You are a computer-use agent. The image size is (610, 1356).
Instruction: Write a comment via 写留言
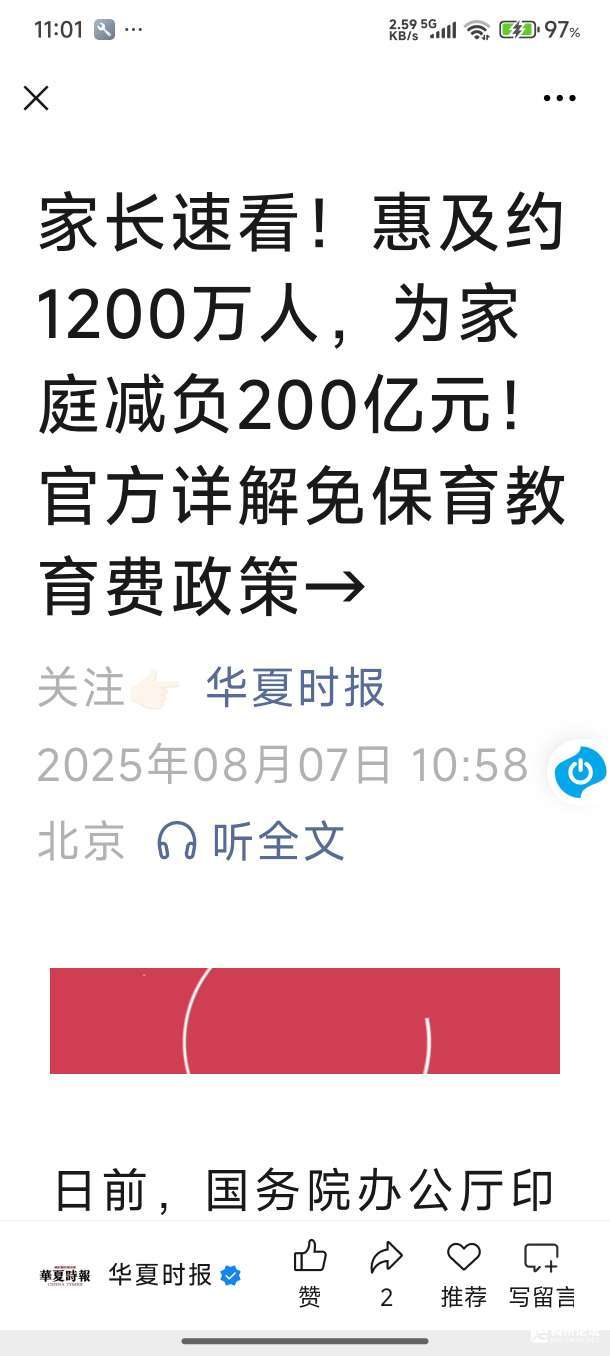pos(542,1273)
